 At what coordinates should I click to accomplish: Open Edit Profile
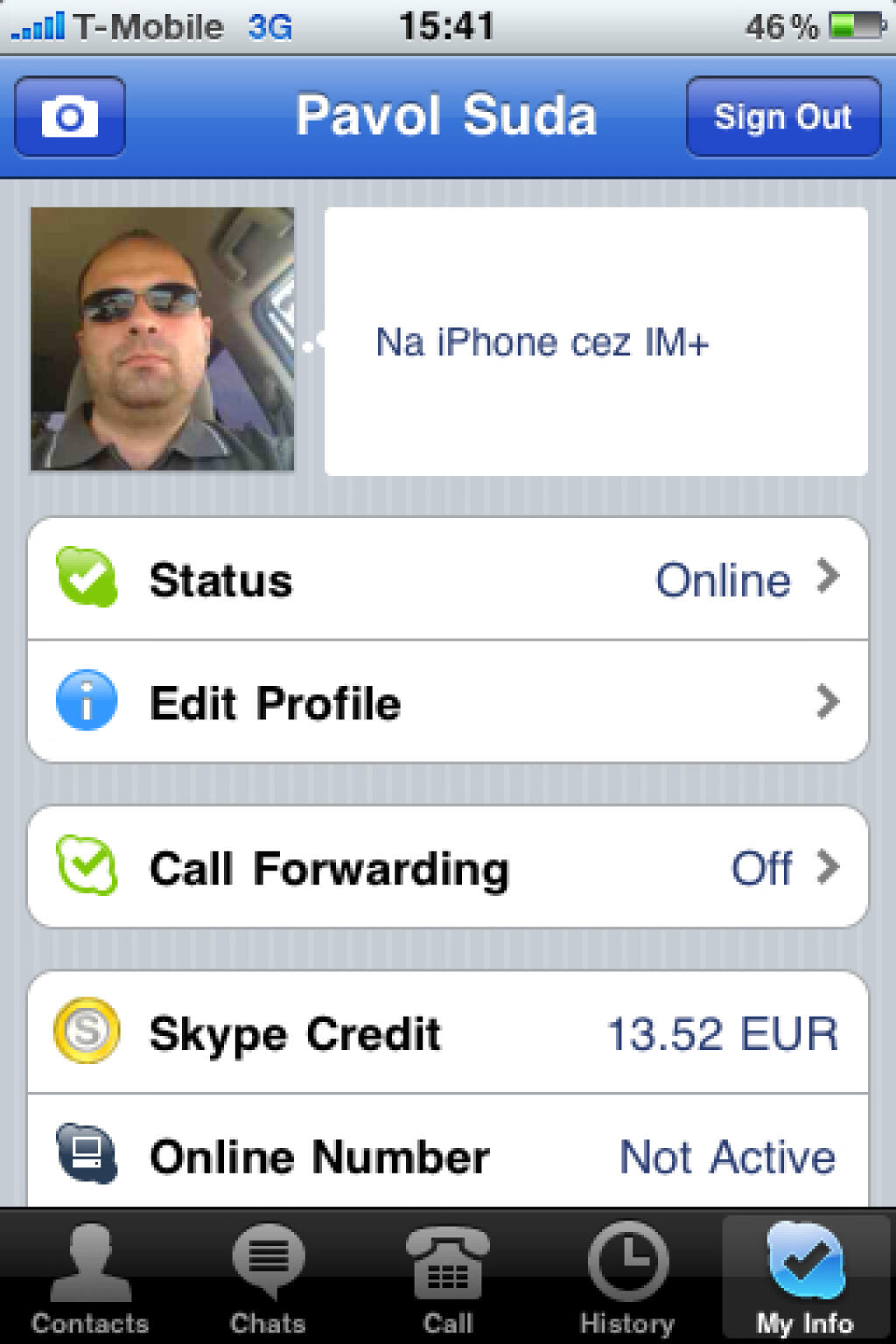(x=448, y=702)
